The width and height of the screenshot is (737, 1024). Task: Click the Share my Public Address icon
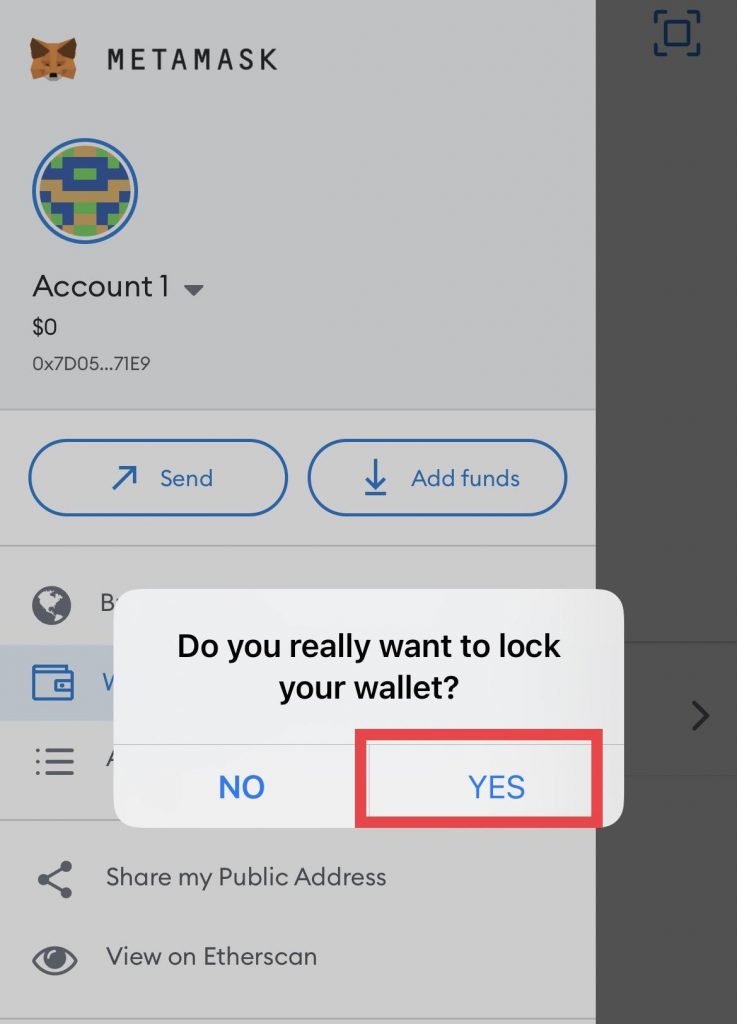tap(54, 877)
